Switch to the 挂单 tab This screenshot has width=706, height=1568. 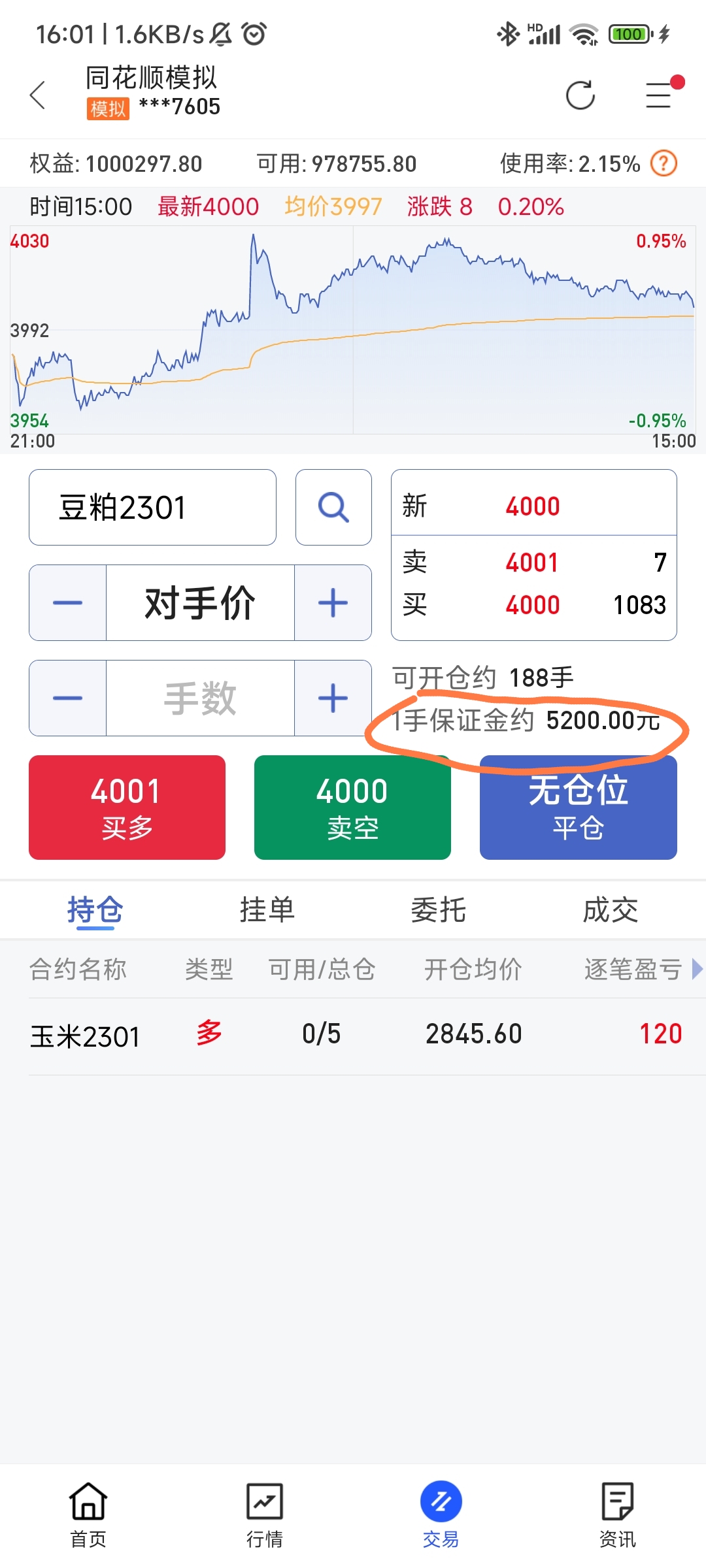[267, 909]
